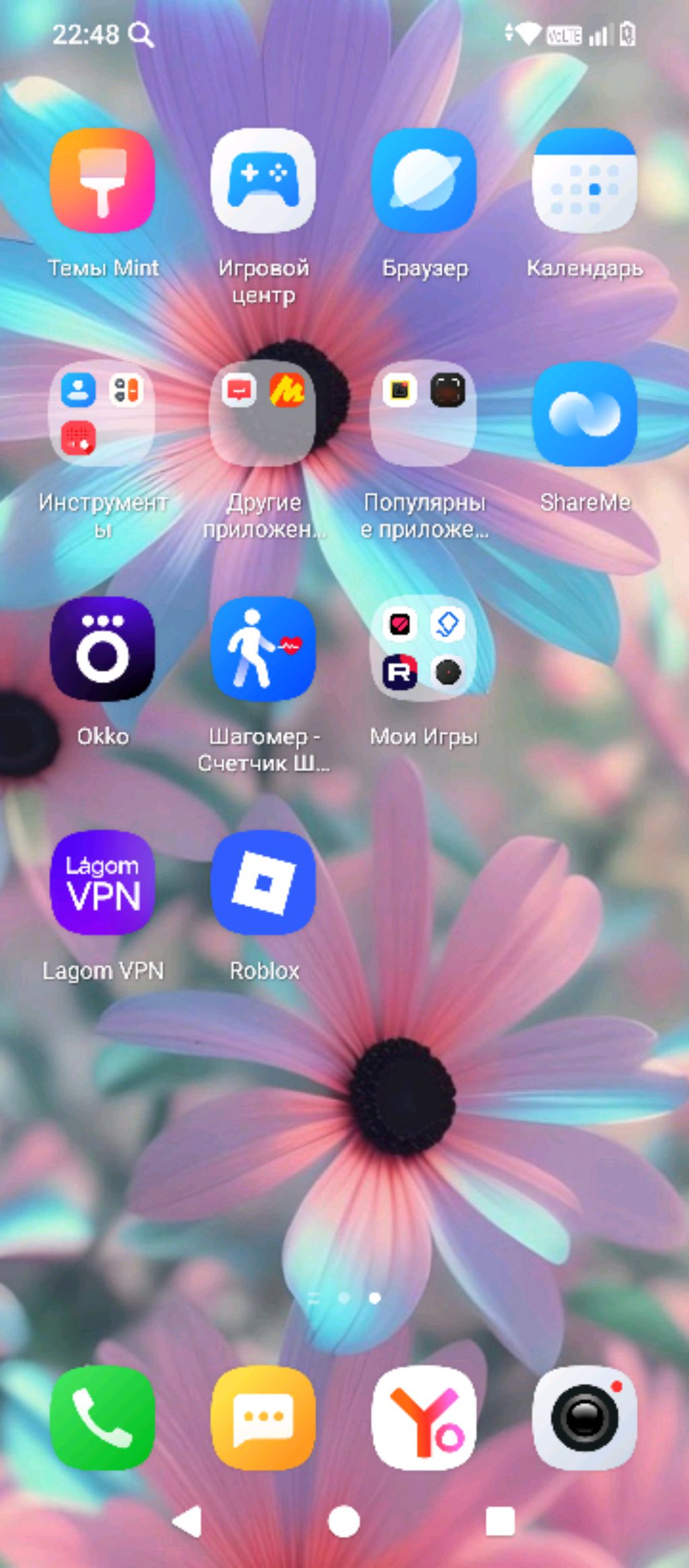Launch Yandex browser from the dock
689x1568 pixels.
[424, 1418]
